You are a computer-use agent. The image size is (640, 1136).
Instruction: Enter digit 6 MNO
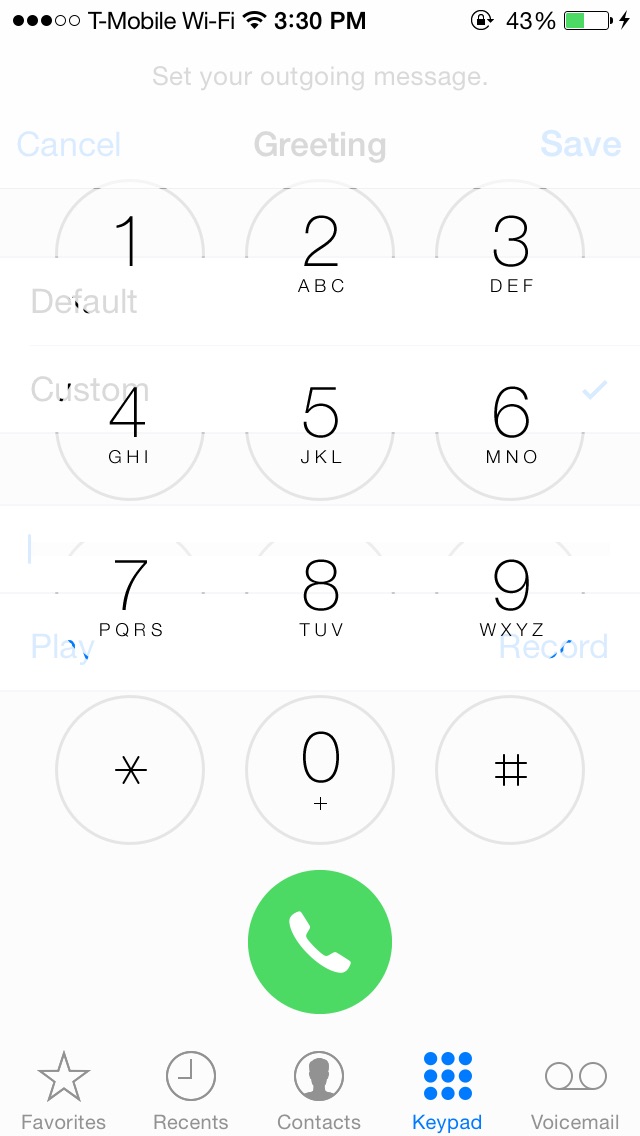(x=510, y=426)
